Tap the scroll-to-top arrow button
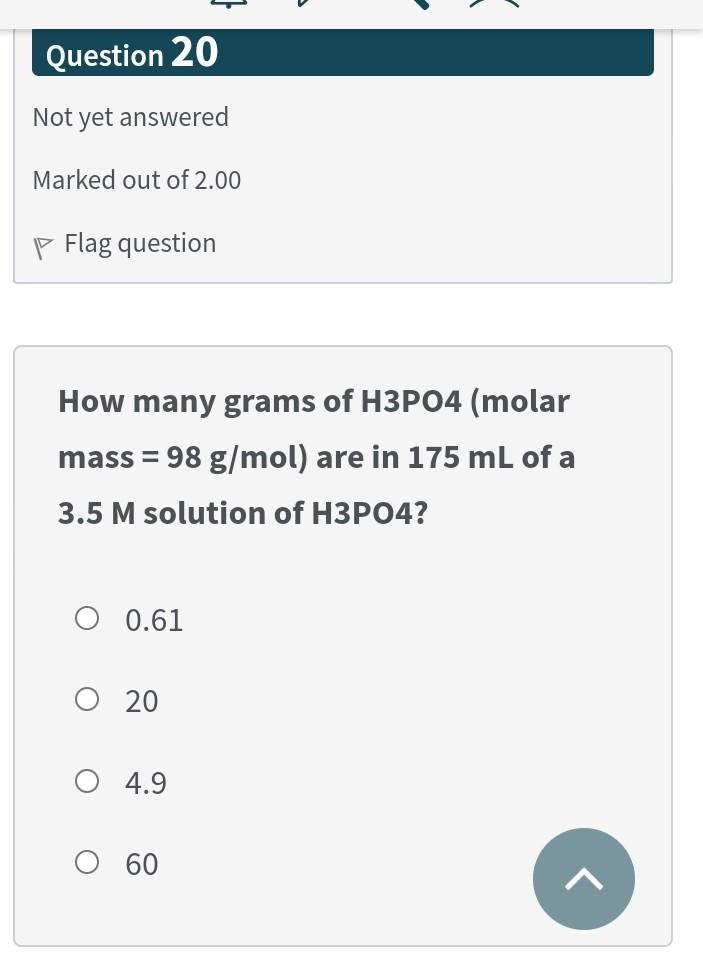703x967 pixels. pos(584,879)
